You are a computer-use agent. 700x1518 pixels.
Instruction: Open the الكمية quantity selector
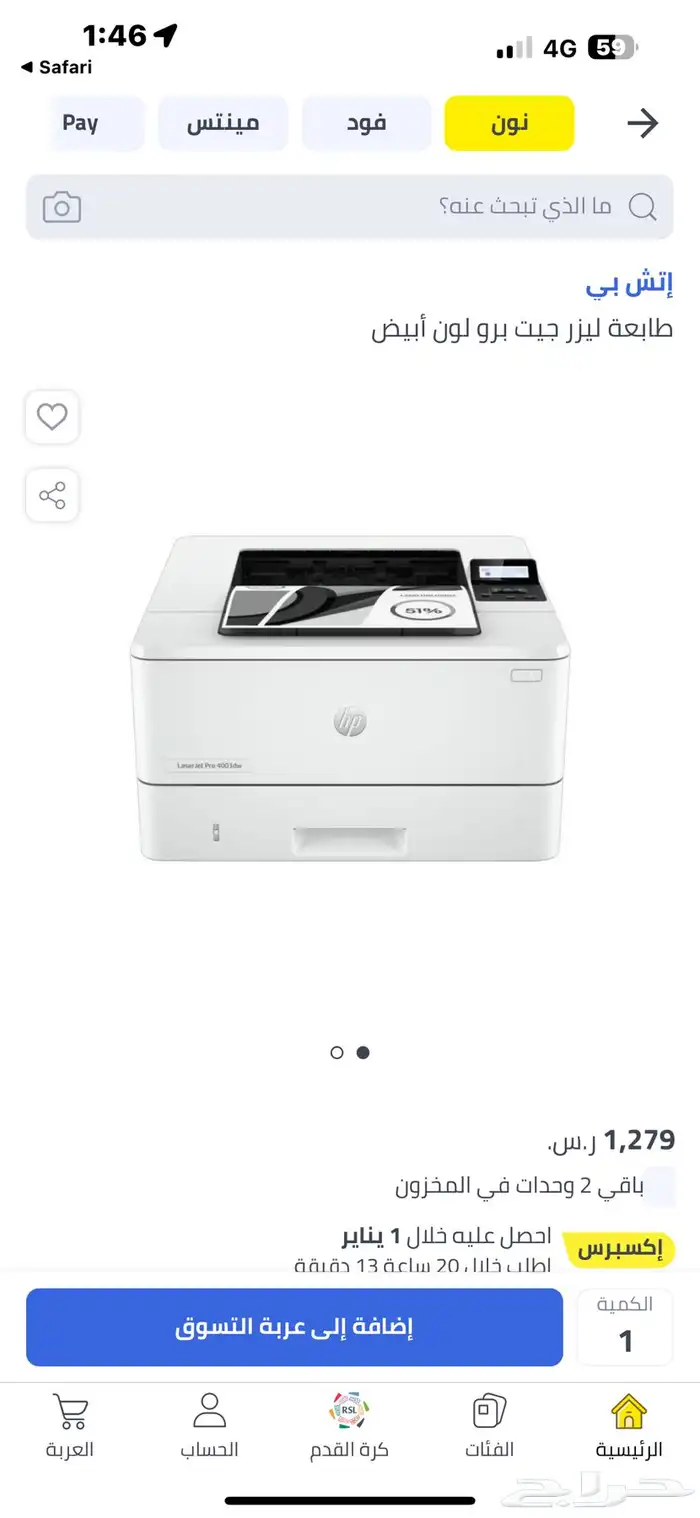(625, 1327)
